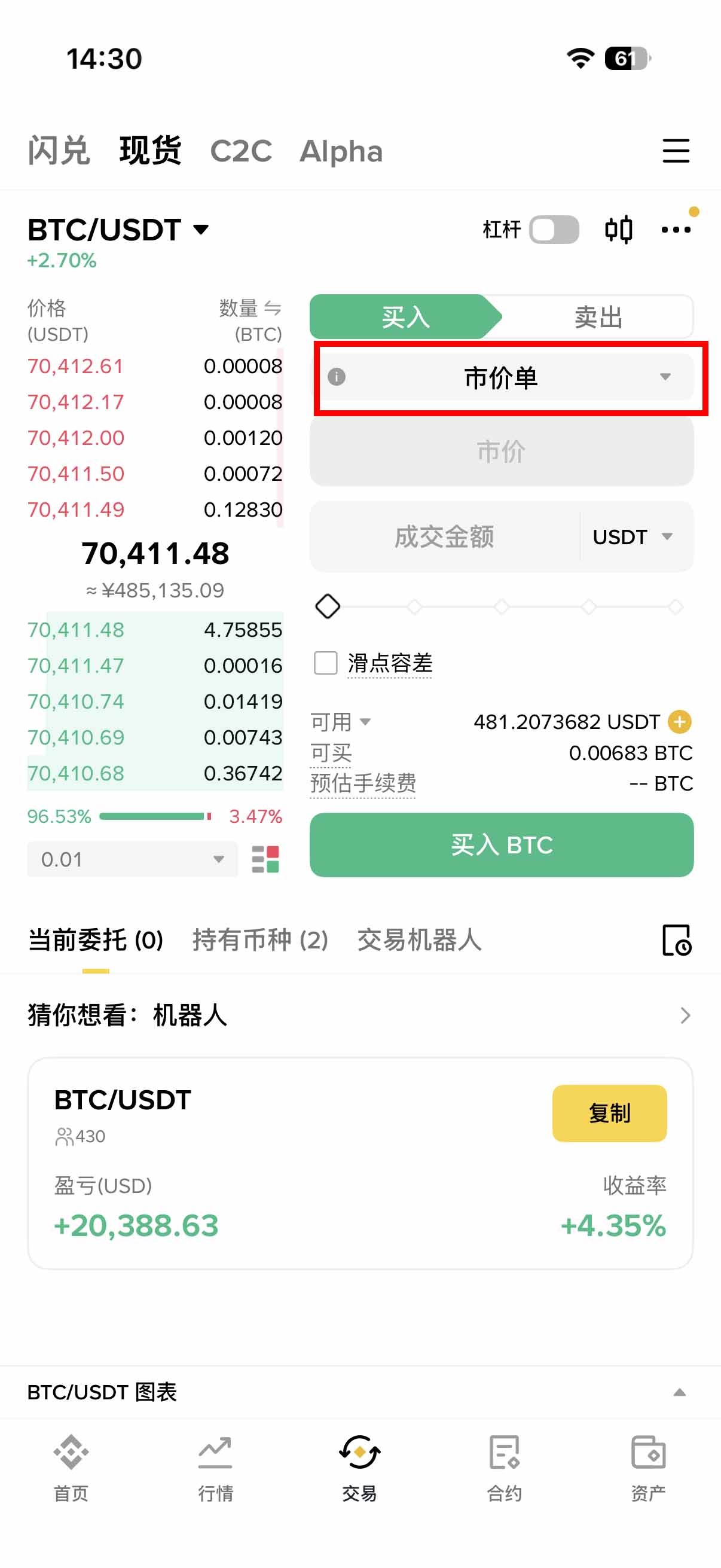This screenshot has width=721, height=1568.
Task: Expand the 市价单 order type dropdown
Action: point(502,377)
